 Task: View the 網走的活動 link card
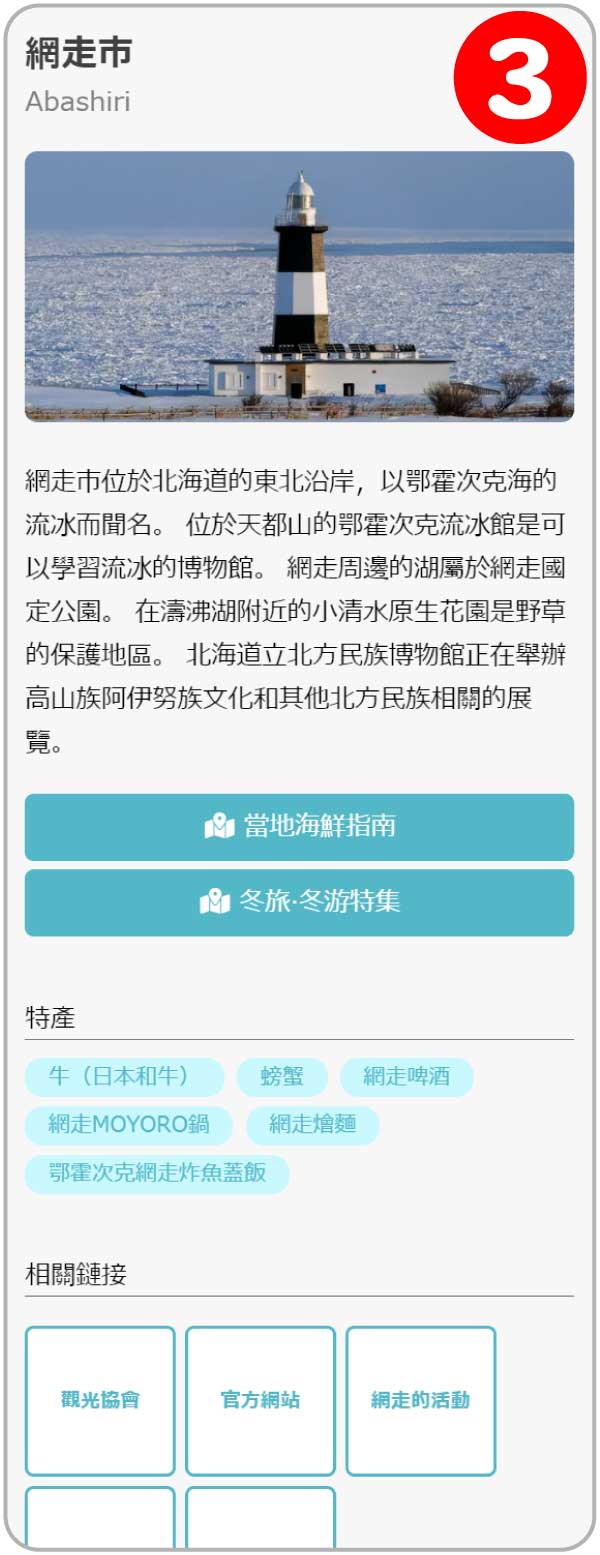click(x=420, y=1400)
